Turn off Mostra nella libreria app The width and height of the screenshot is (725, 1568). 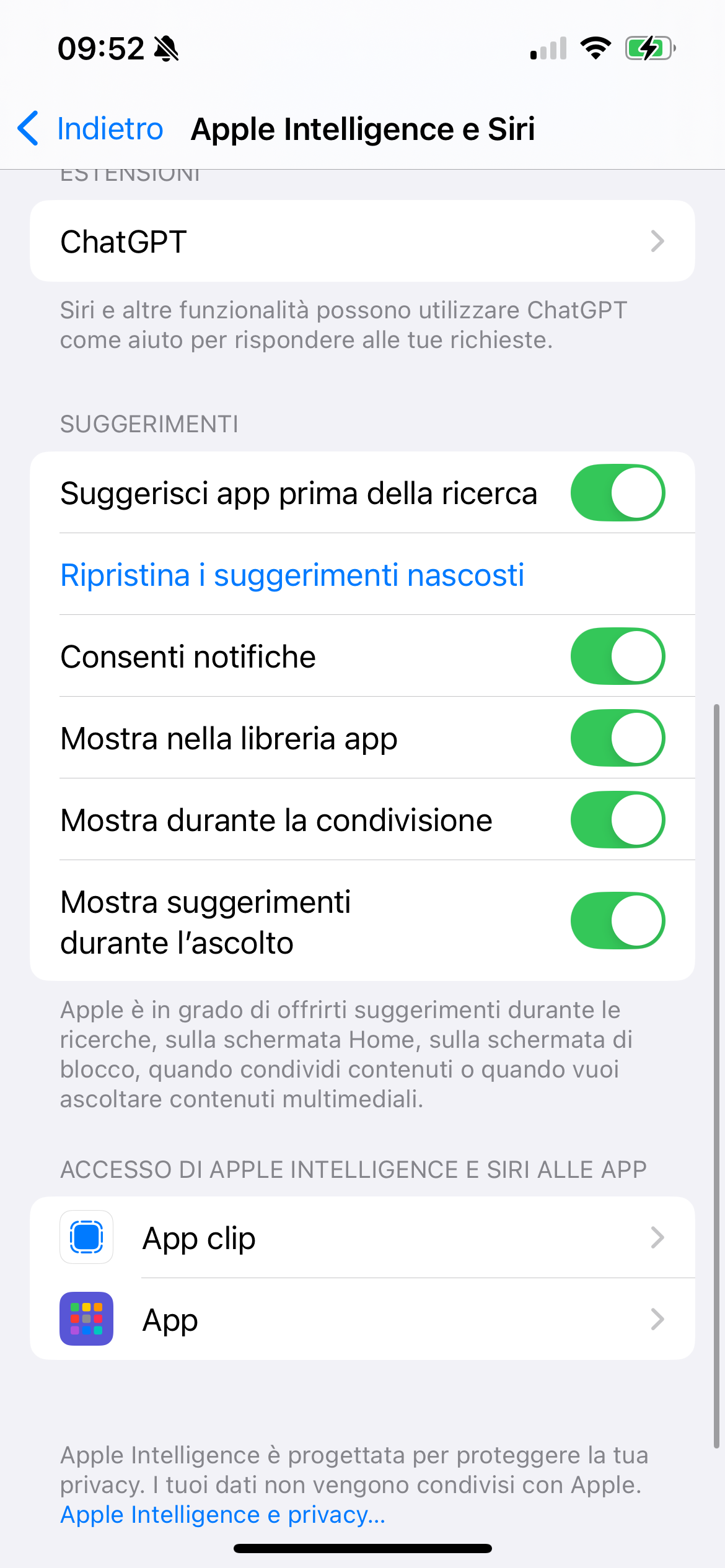pos(618,738)
